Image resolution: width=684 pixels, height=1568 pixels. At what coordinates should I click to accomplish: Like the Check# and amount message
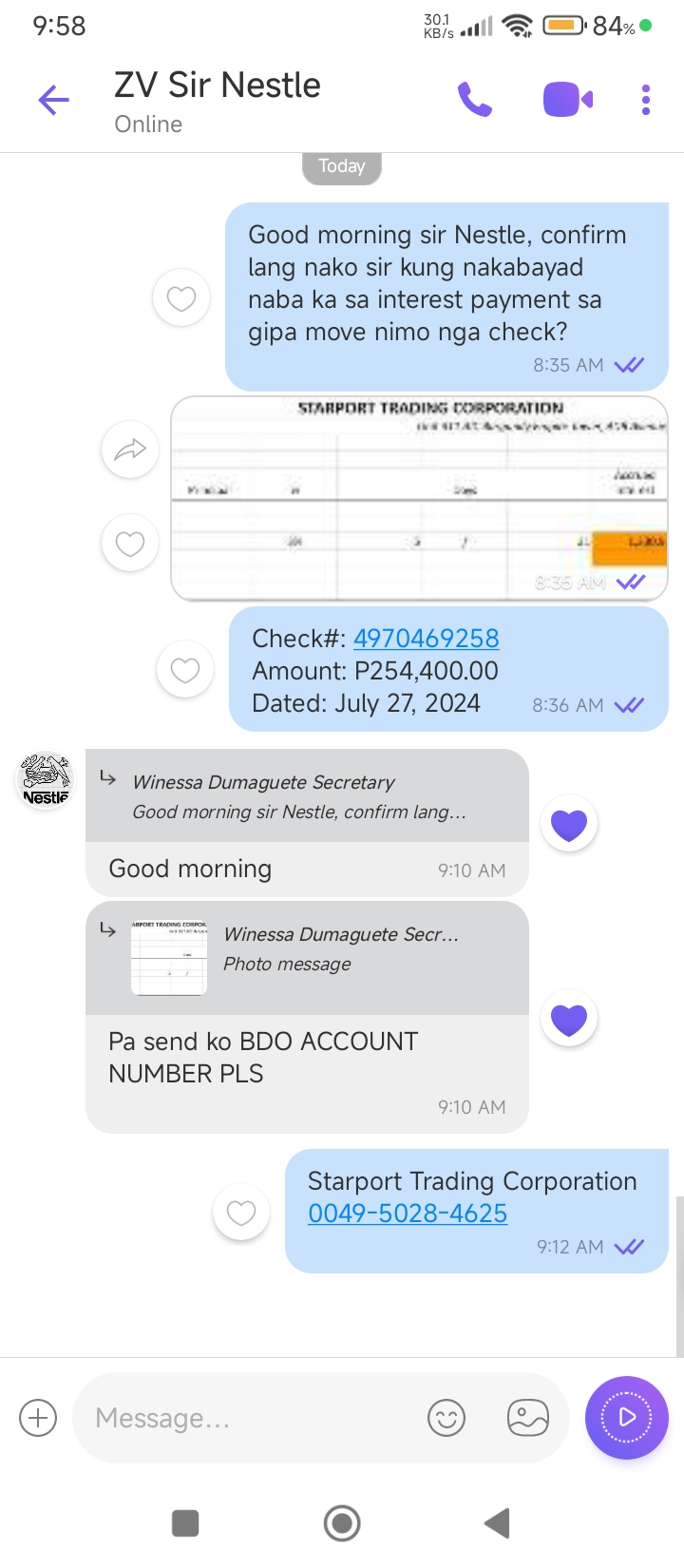[x=185, y=671]
